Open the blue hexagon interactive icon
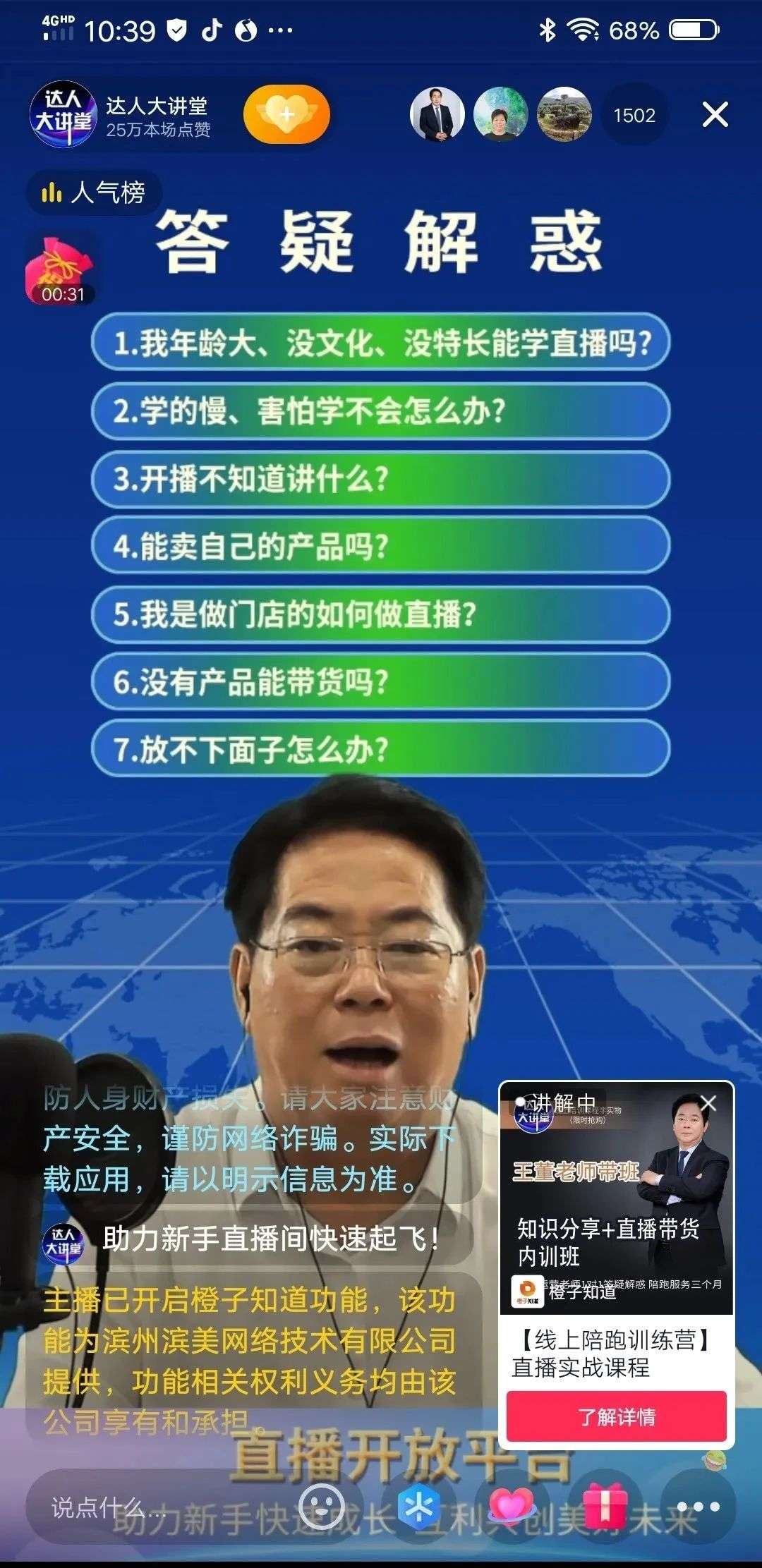 point(419,1507)
